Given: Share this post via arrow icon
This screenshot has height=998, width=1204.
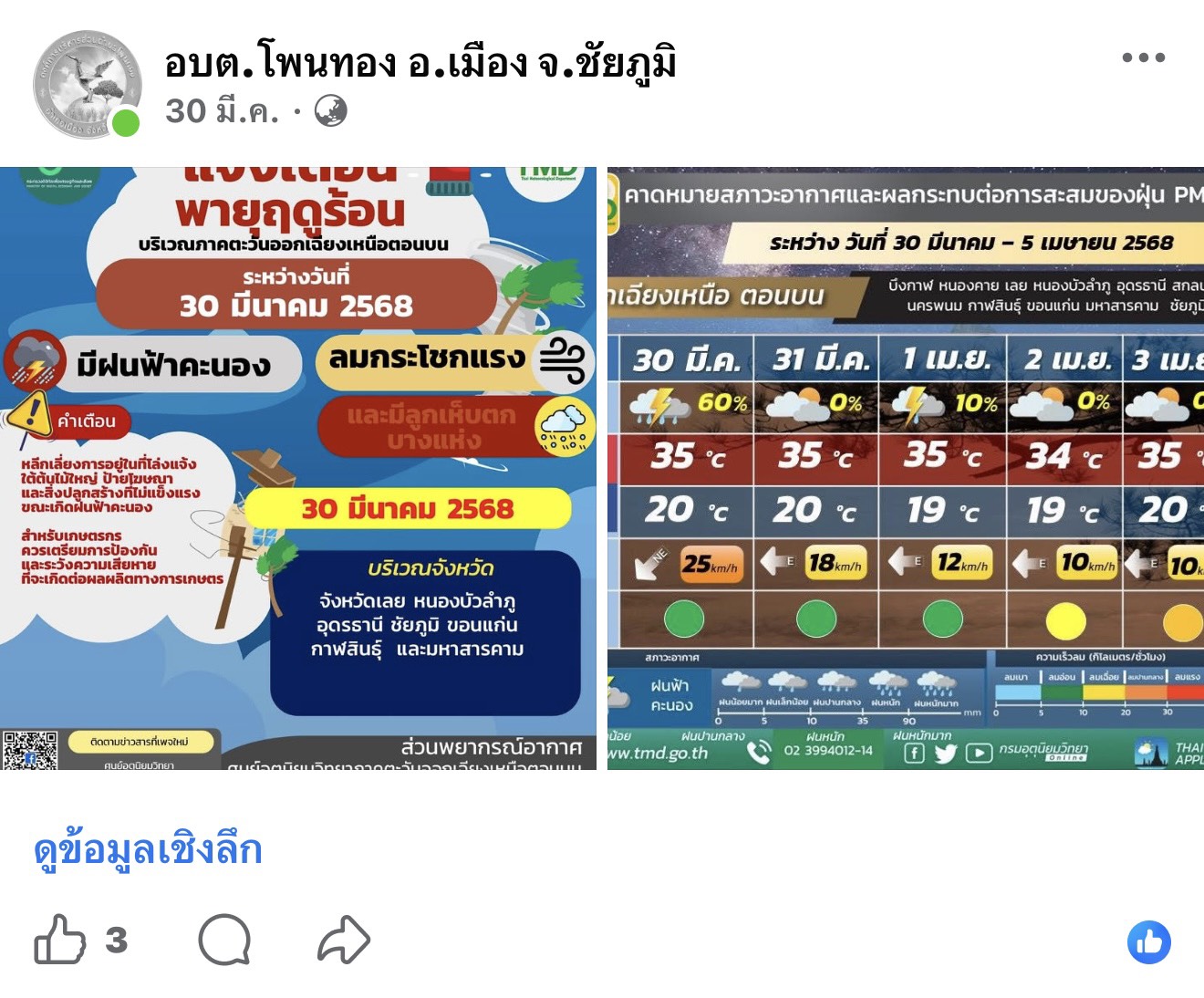Looking at the screenshot, I should point(344,940).
